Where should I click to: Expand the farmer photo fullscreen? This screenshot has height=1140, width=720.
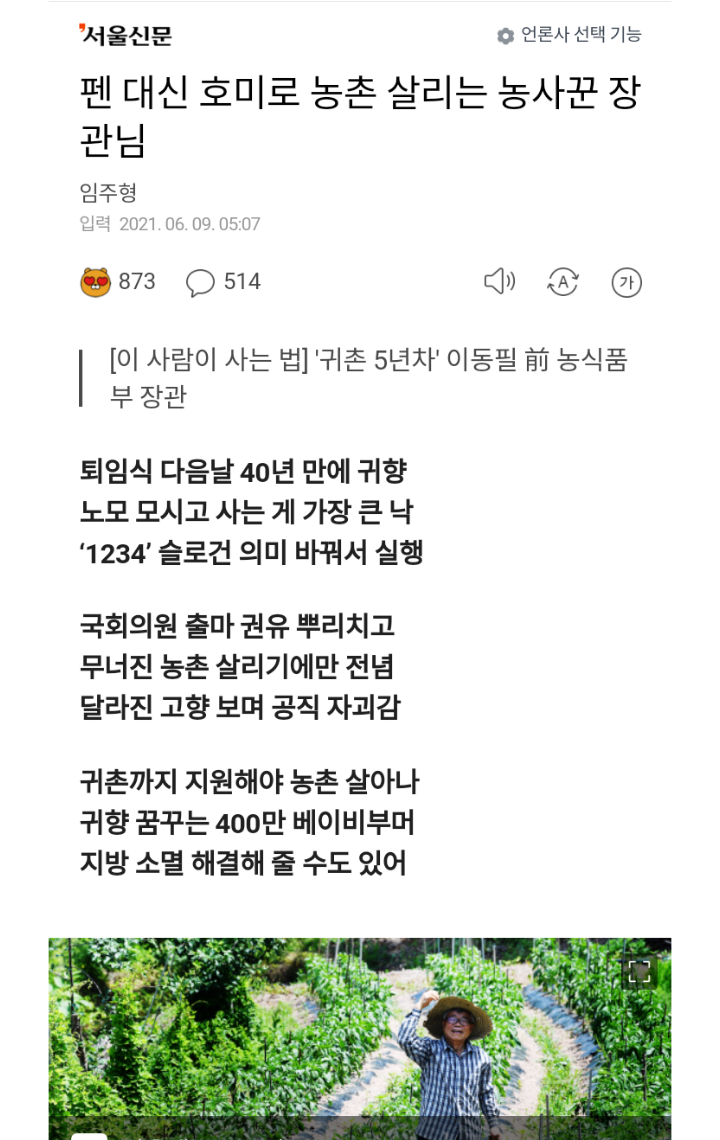pos(638,972)
